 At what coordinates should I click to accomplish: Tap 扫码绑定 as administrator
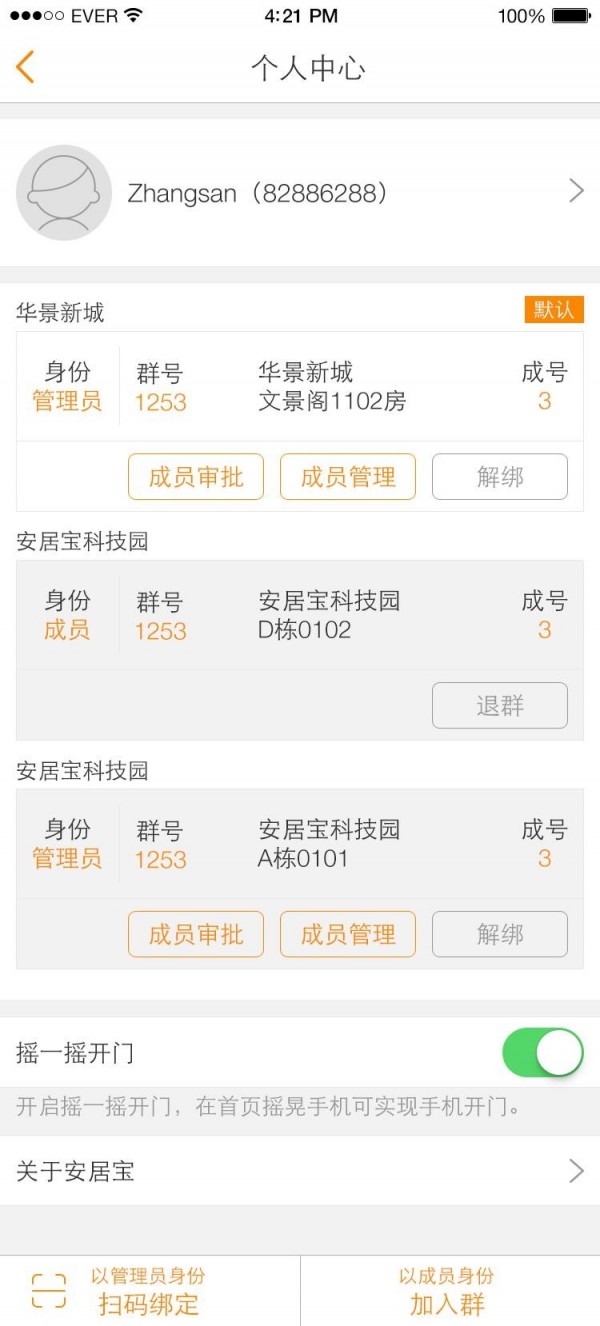coord(149,1291)
